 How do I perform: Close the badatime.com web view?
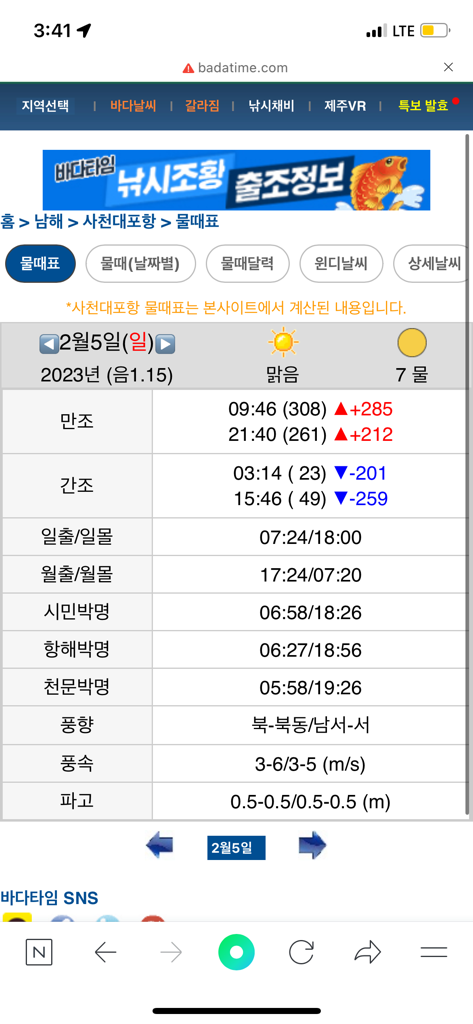point(448,67)
